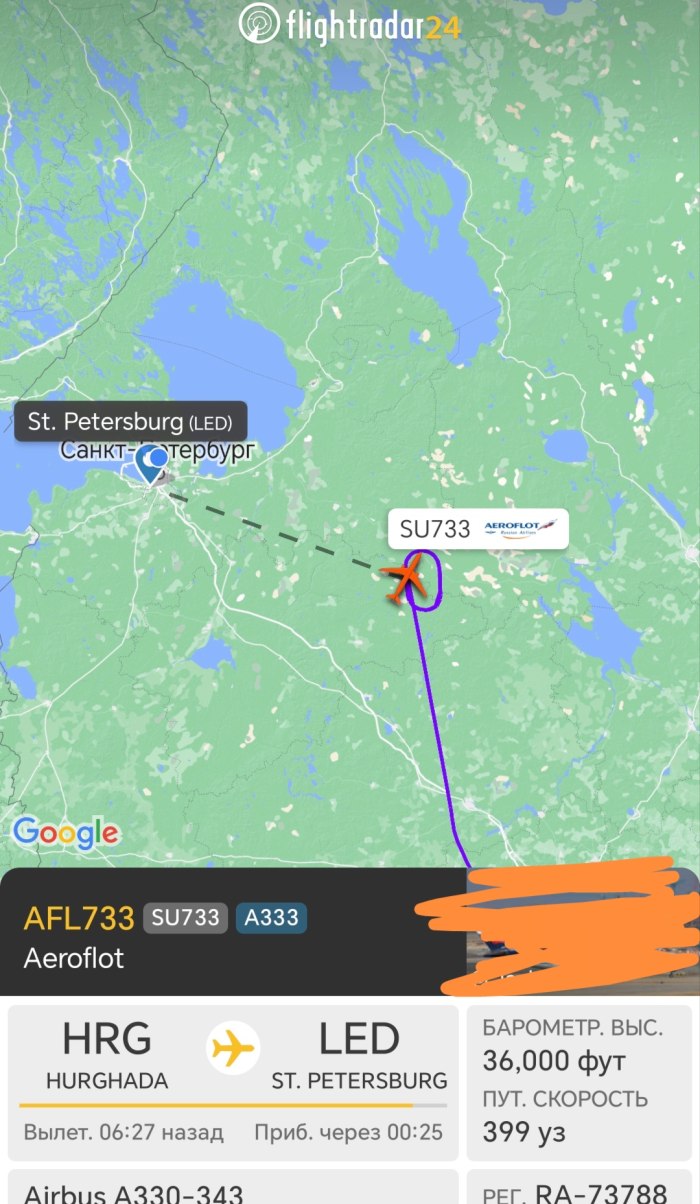This screenshot has height=1204, width=700.
Task: Open the HRG to LED route card
Action: [233, 1083]
